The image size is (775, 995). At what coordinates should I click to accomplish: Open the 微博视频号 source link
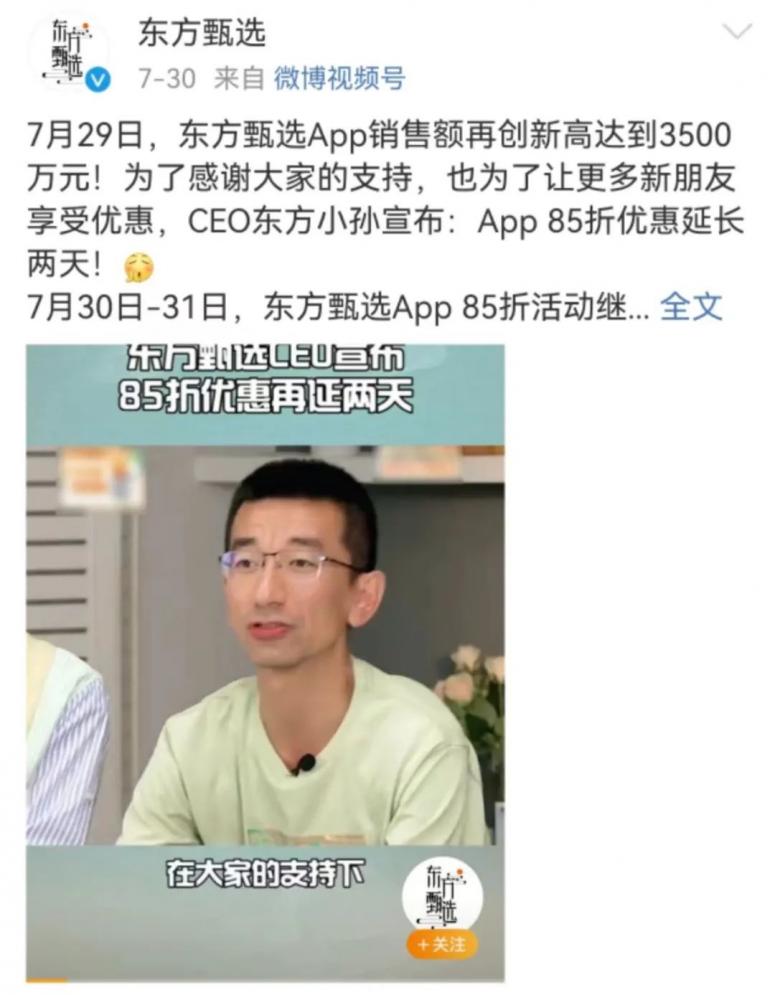click(340, 79)
